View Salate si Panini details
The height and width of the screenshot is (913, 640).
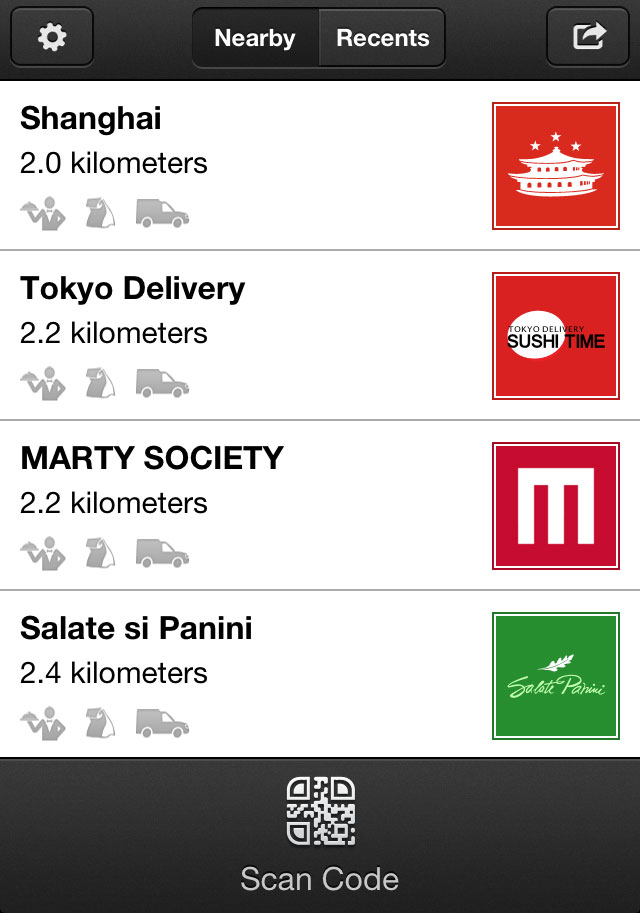pos(250,675)
